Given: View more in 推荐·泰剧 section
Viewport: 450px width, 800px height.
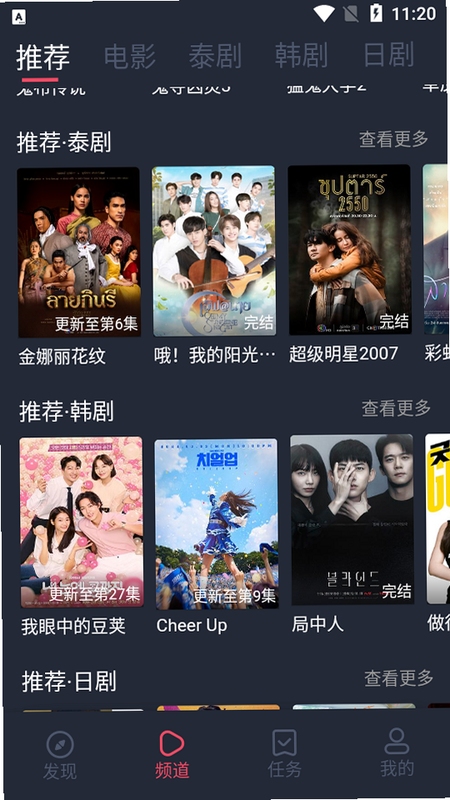Looking at the screenshot, I should point(394,139).
